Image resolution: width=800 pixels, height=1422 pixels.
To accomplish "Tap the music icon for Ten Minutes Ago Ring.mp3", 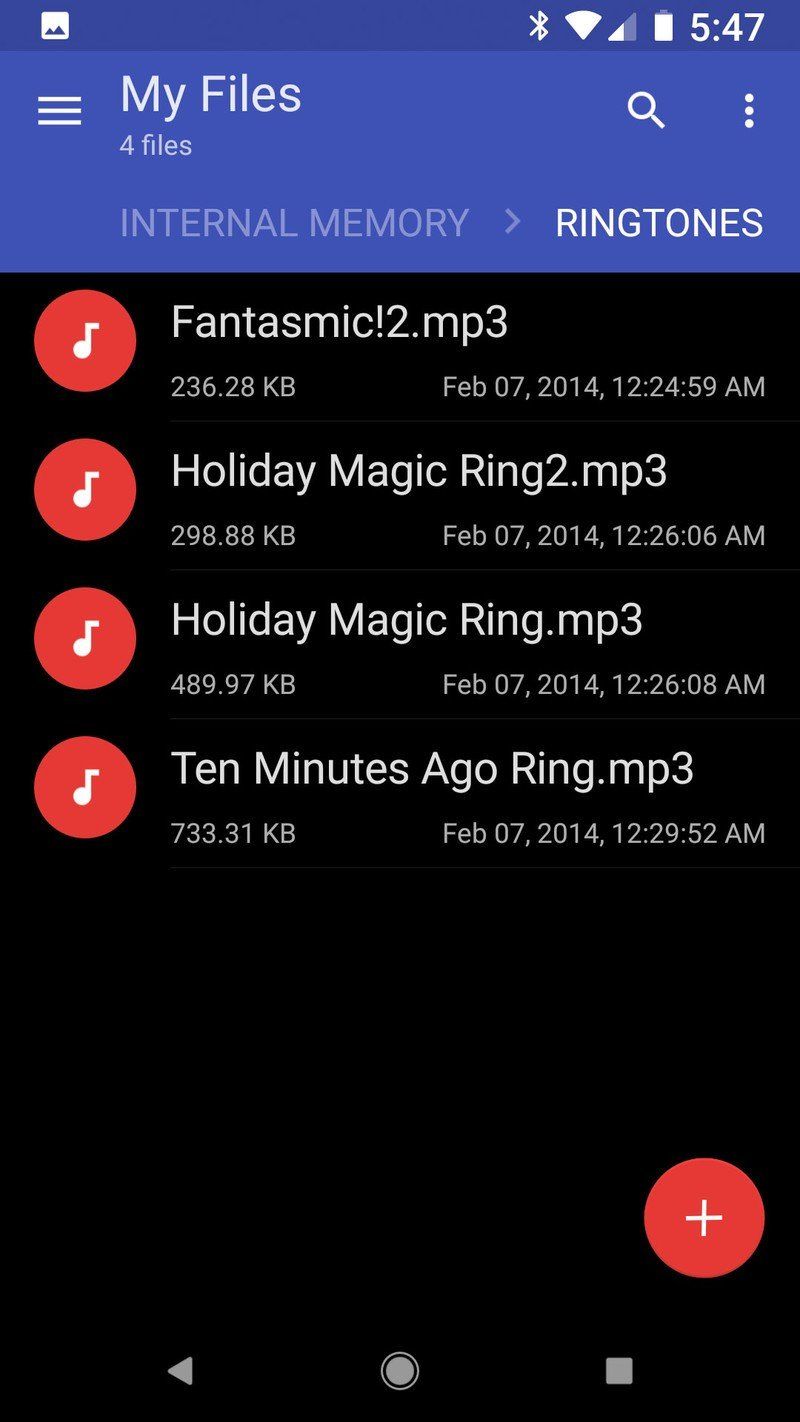I will (85, 787).
